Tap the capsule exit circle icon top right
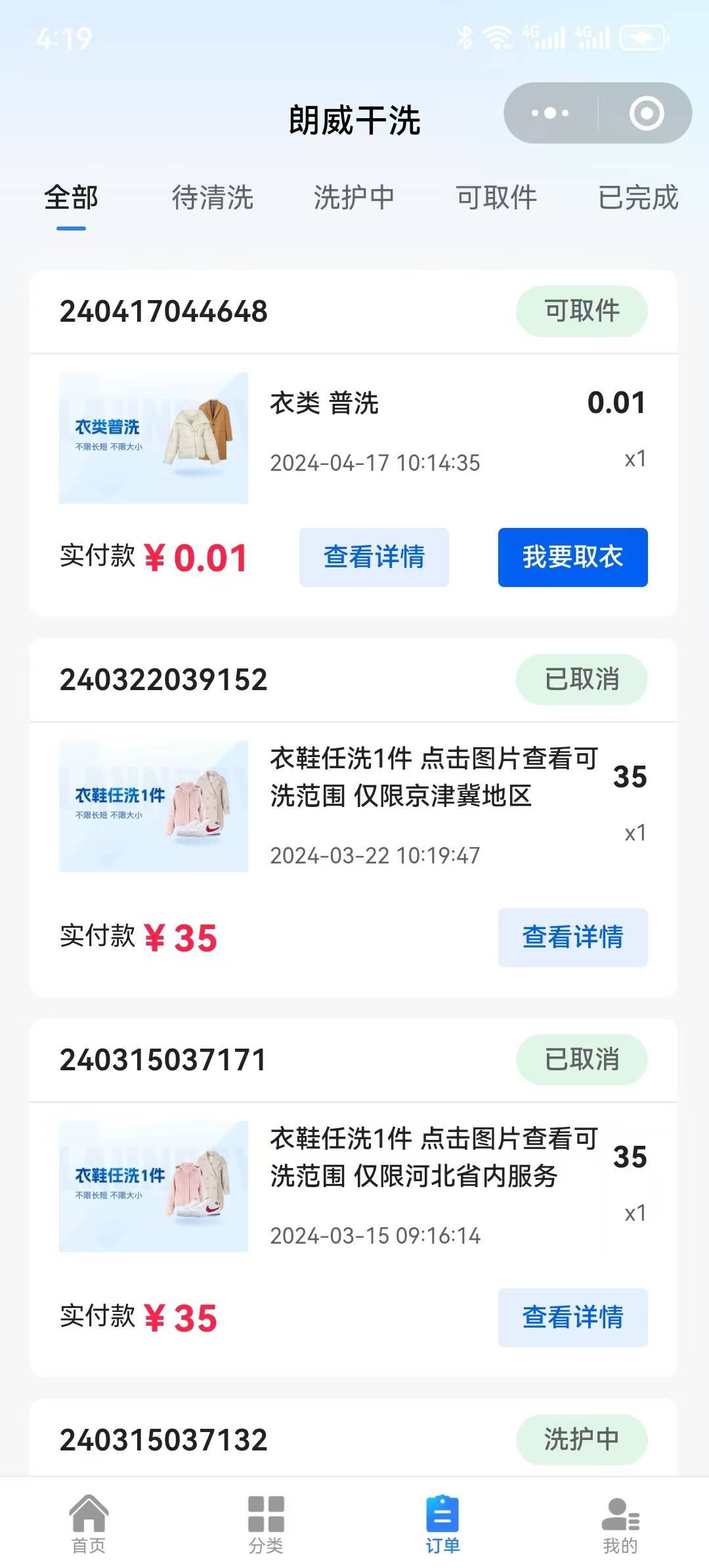The width and height of the screenshot is (709, 1568). pyautogui.click(x=646, y=113)
